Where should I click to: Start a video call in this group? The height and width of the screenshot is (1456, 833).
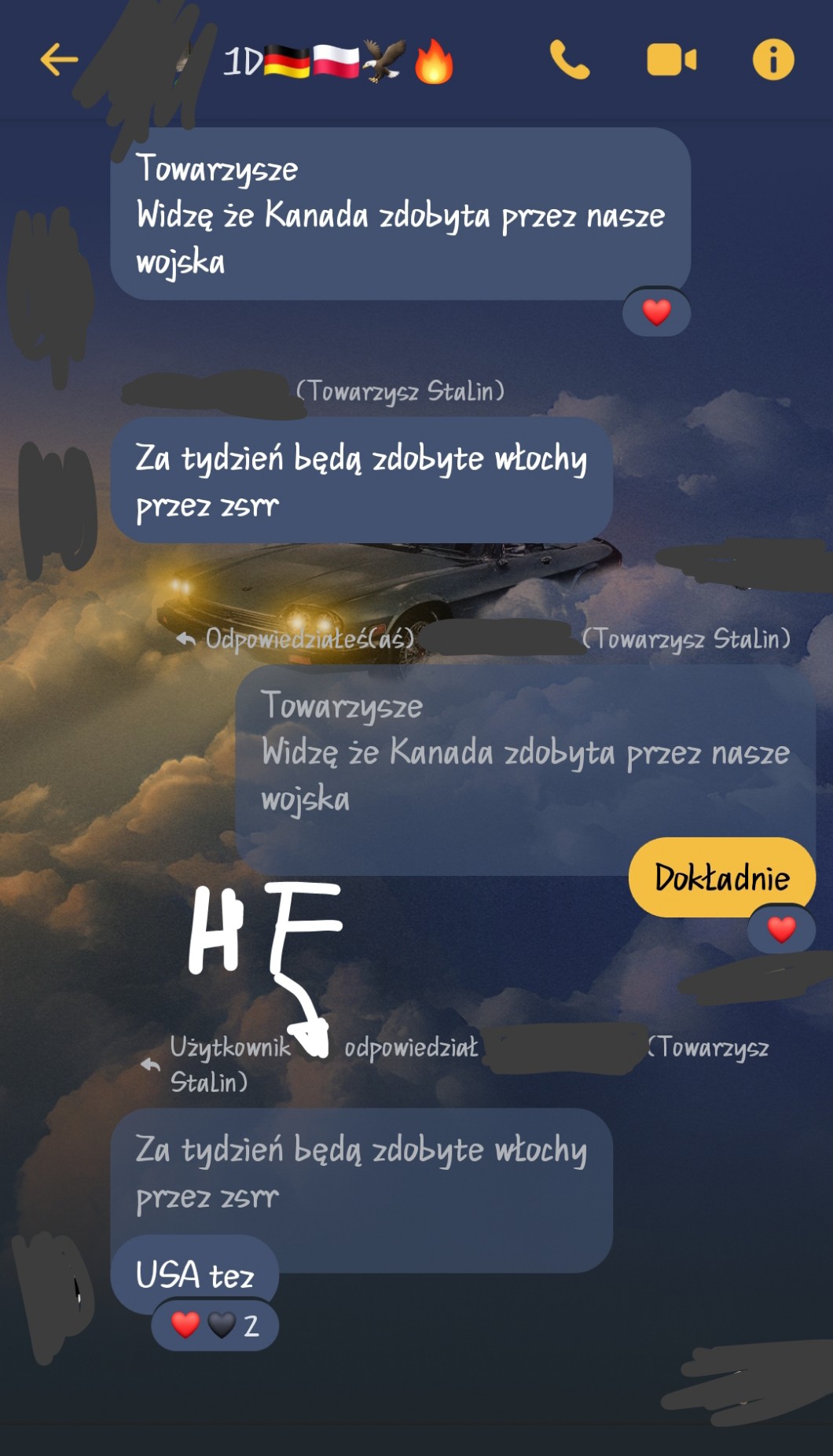tap(671, 61)
